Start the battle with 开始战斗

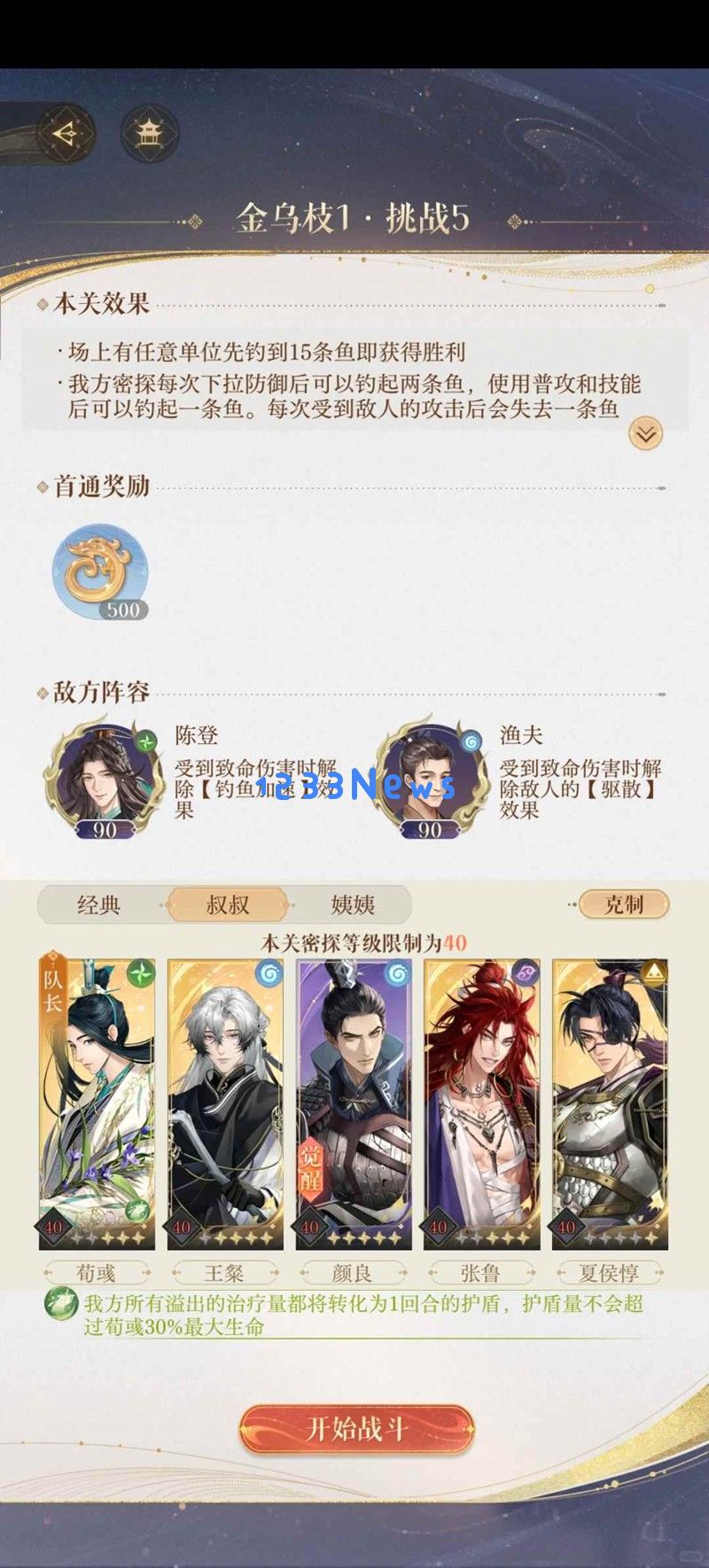click(x=356, y=1429)
